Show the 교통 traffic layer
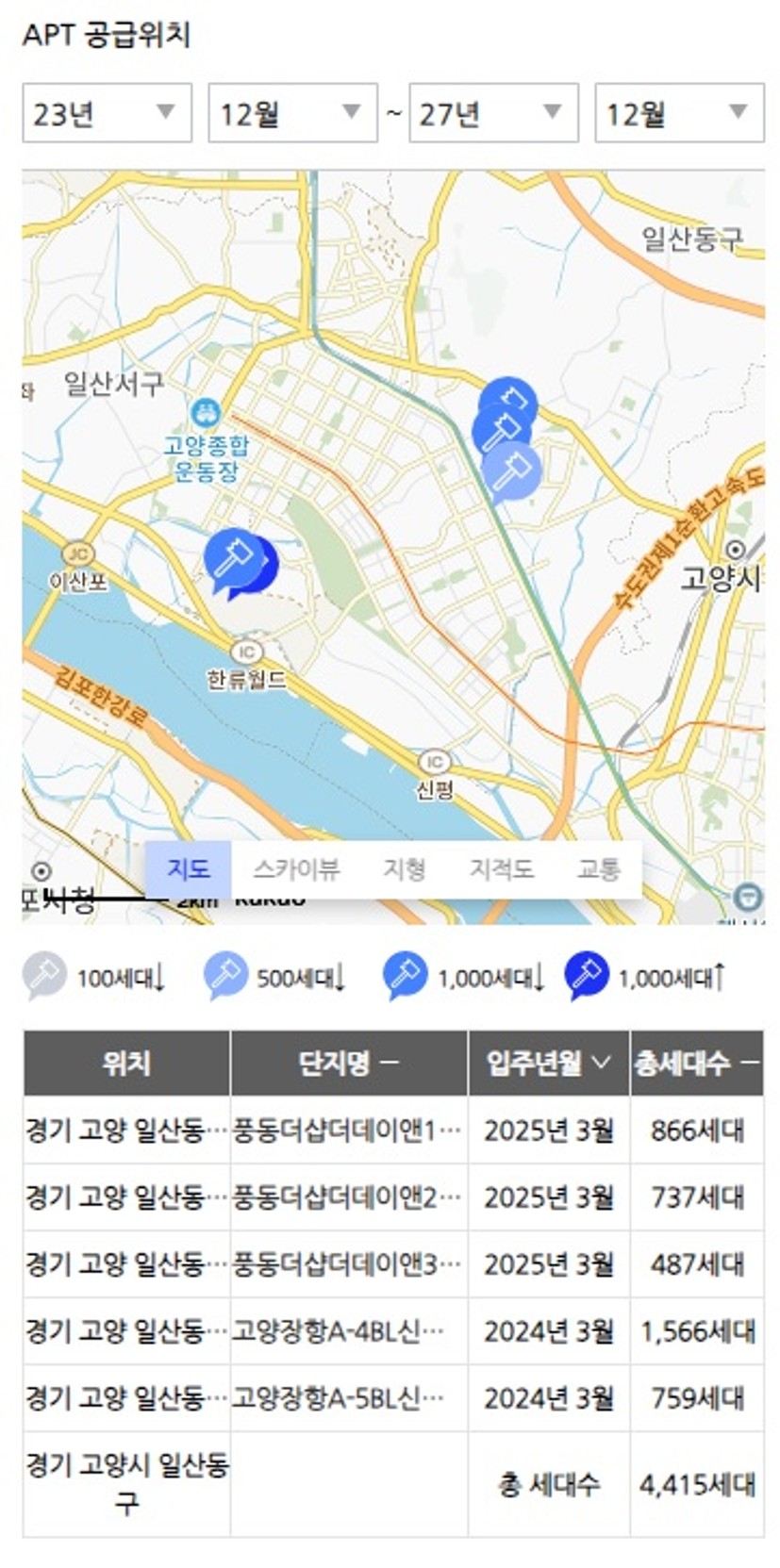780x1568 pixels. [599, 868]
